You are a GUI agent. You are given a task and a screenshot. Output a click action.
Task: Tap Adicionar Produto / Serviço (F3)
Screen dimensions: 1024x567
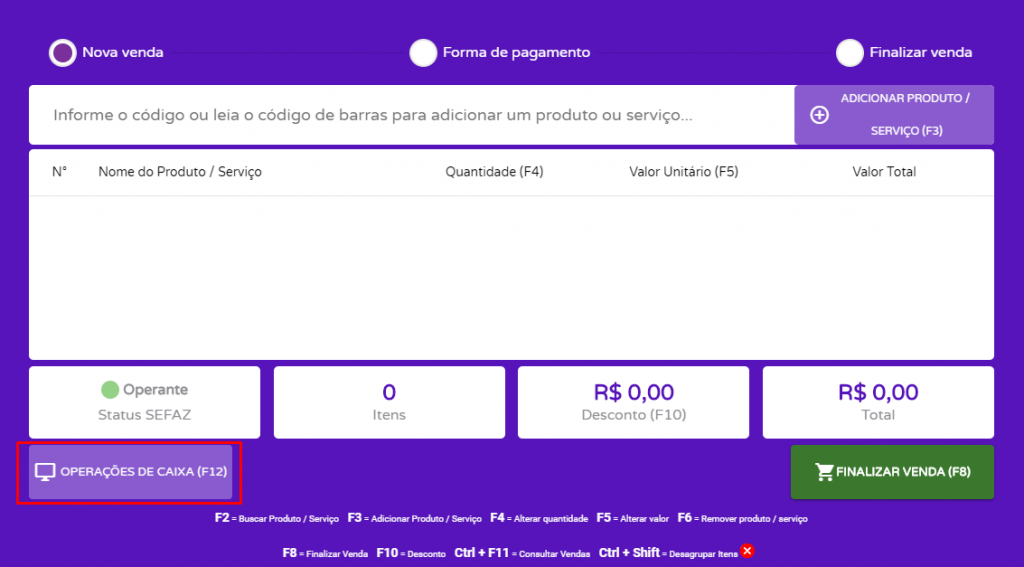pyautogui.click(x=894, y=115)
